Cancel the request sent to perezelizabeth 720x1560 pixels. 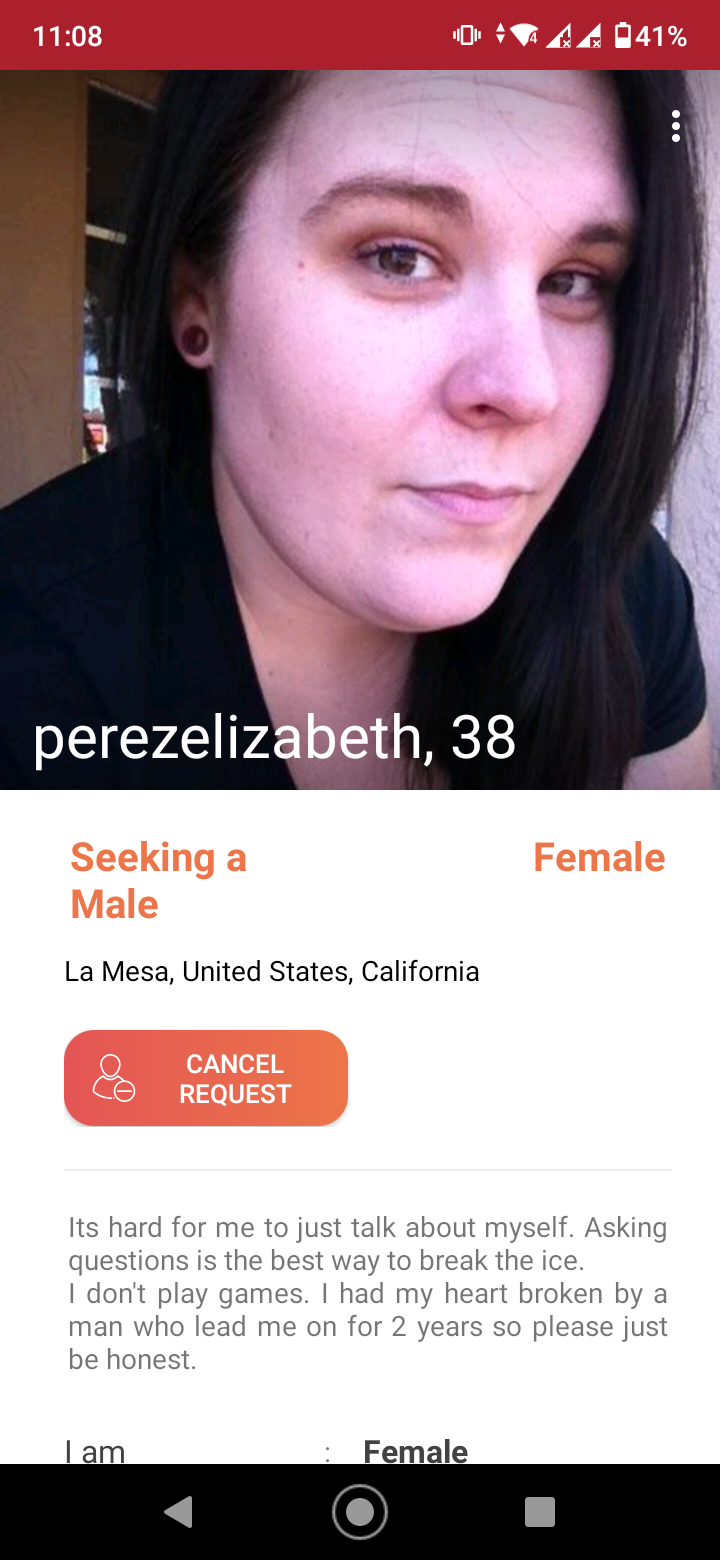[x=206, y=1078]
